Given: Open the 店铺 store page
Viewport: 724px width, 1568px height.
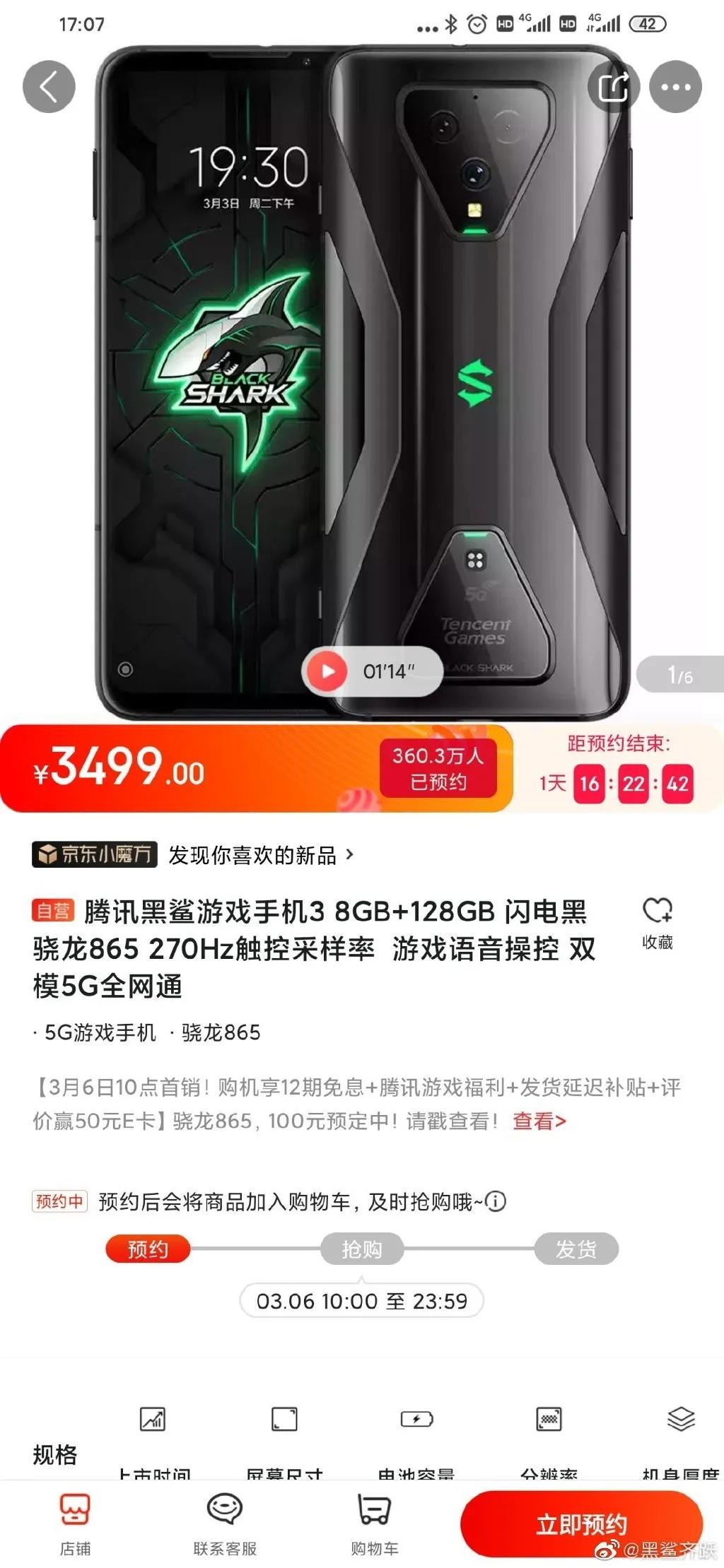Looking at the screenshot, I should click(75, 1523).
